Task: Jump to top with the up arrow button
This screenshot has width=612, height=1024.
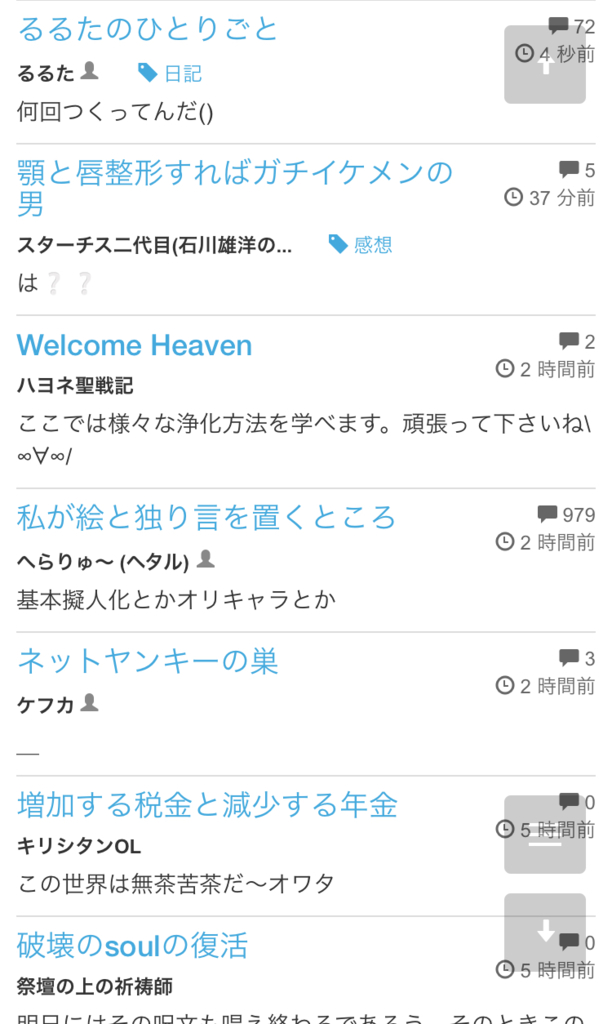Action: click(x=544, y=65)
